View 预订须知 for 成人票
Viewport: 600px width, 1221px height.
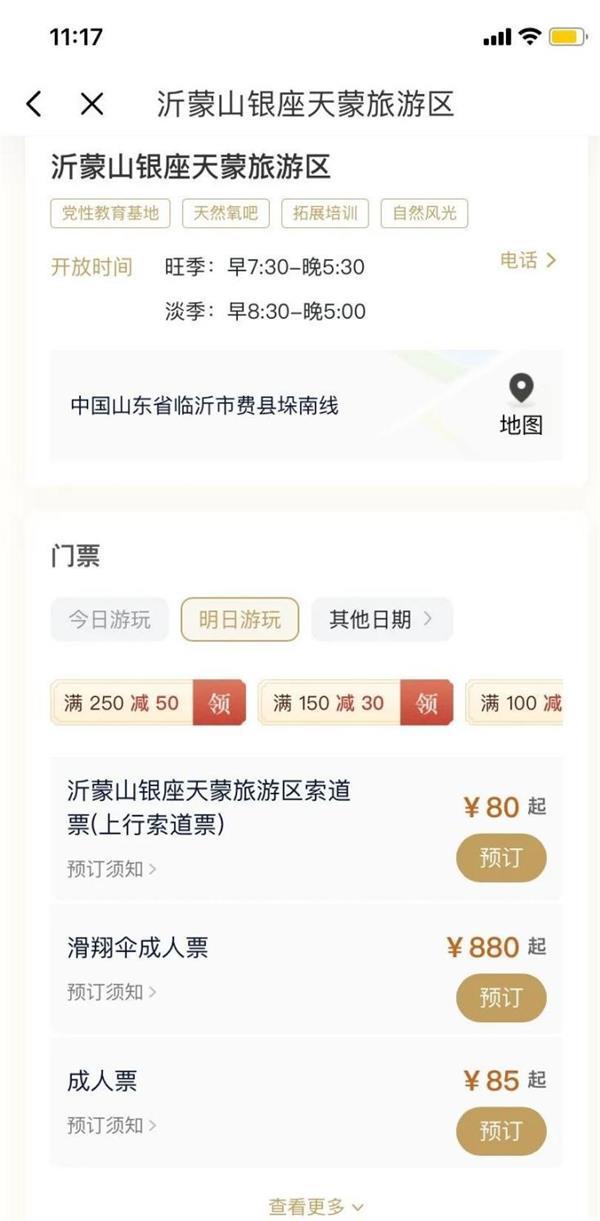point(111,1125)
